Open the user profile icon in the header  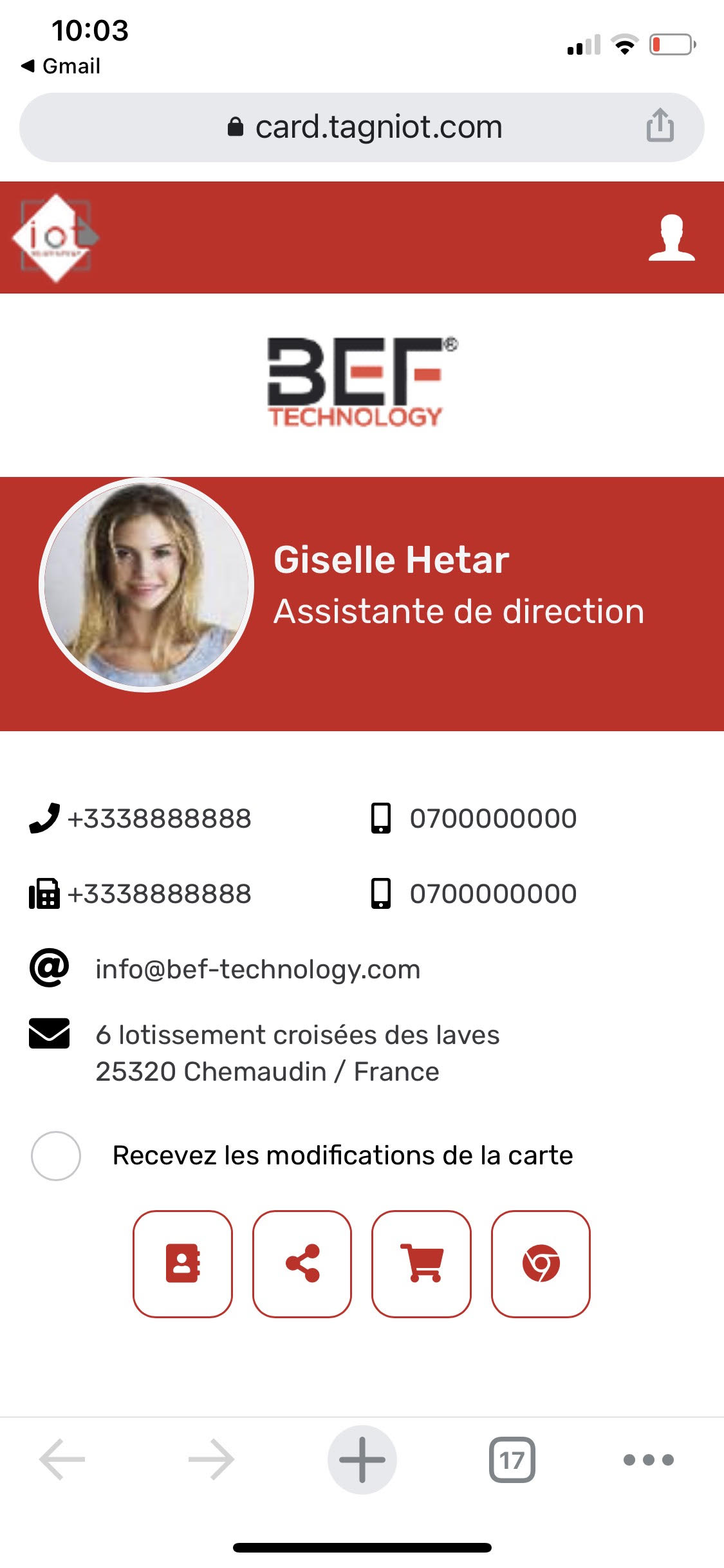[671, 238]
